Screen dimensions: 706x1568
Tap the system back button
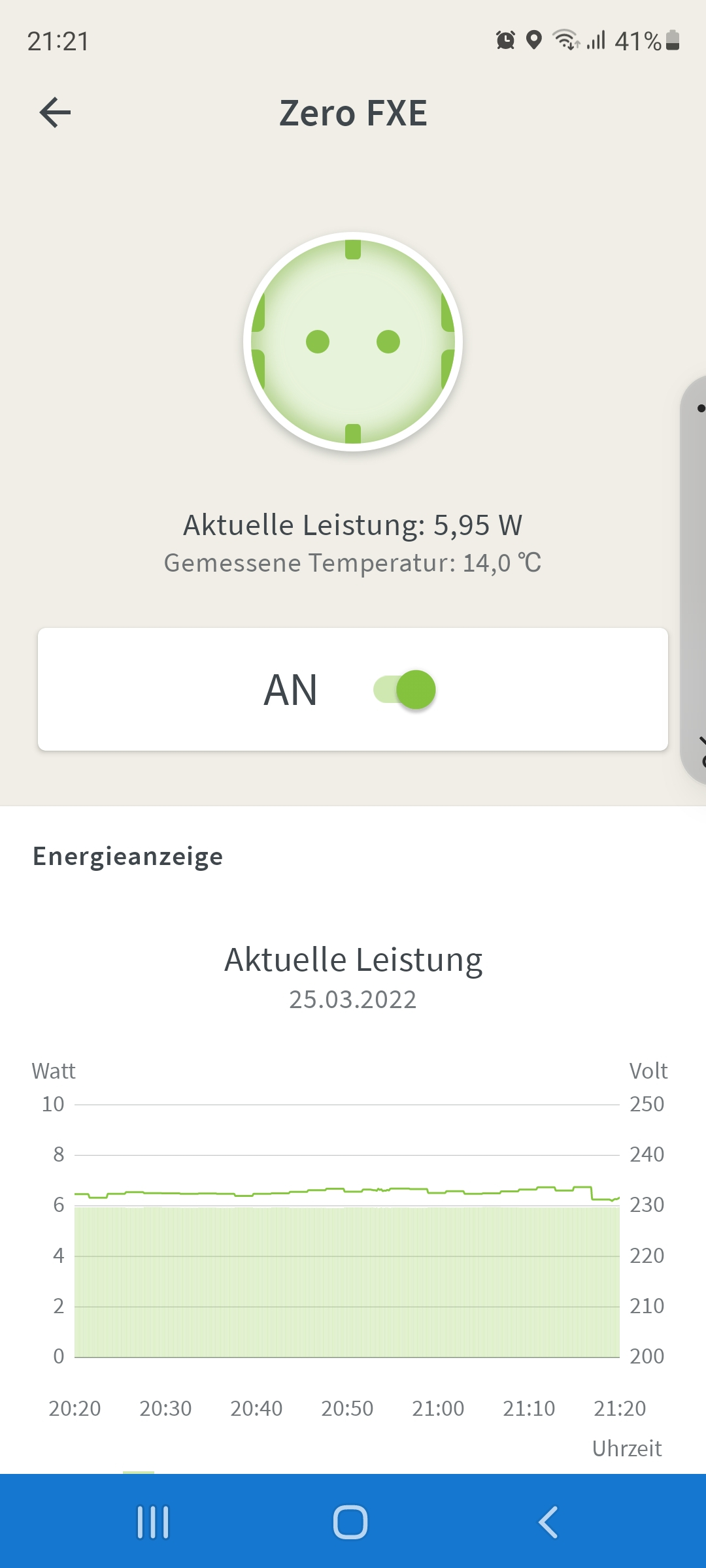548,1522
